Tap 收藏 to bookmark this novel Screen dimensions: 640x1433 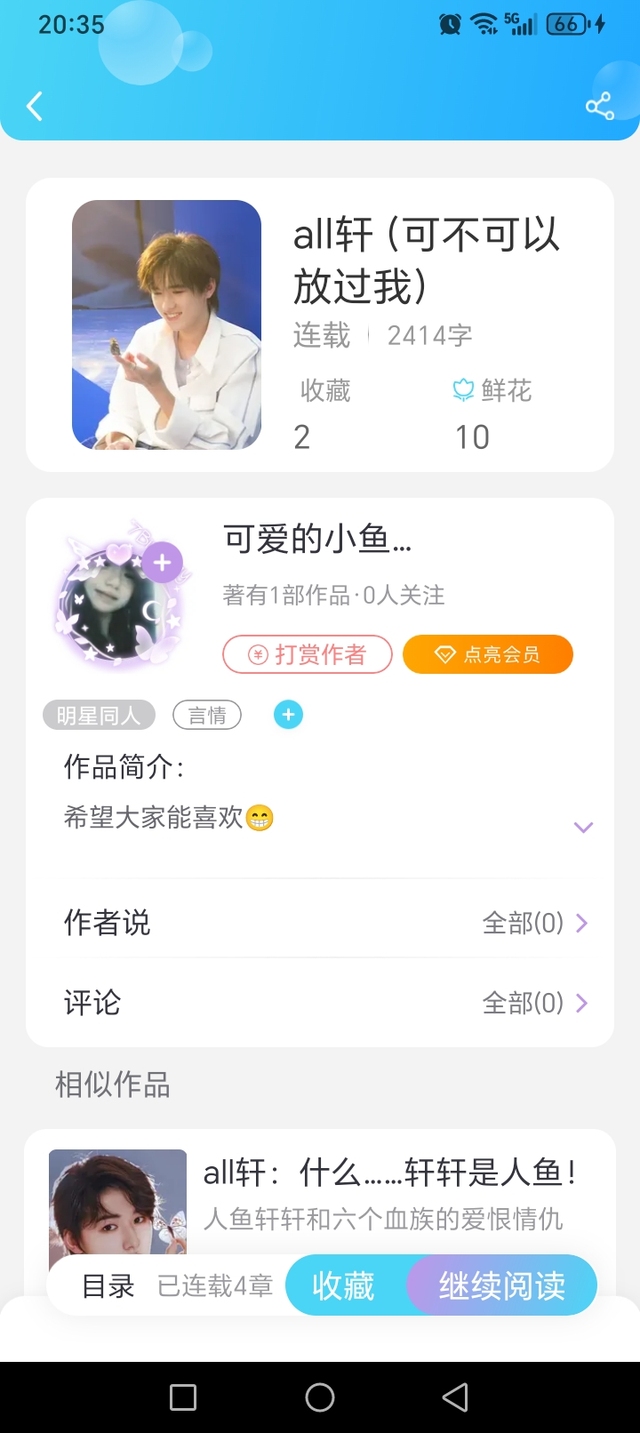(344, 1286)
